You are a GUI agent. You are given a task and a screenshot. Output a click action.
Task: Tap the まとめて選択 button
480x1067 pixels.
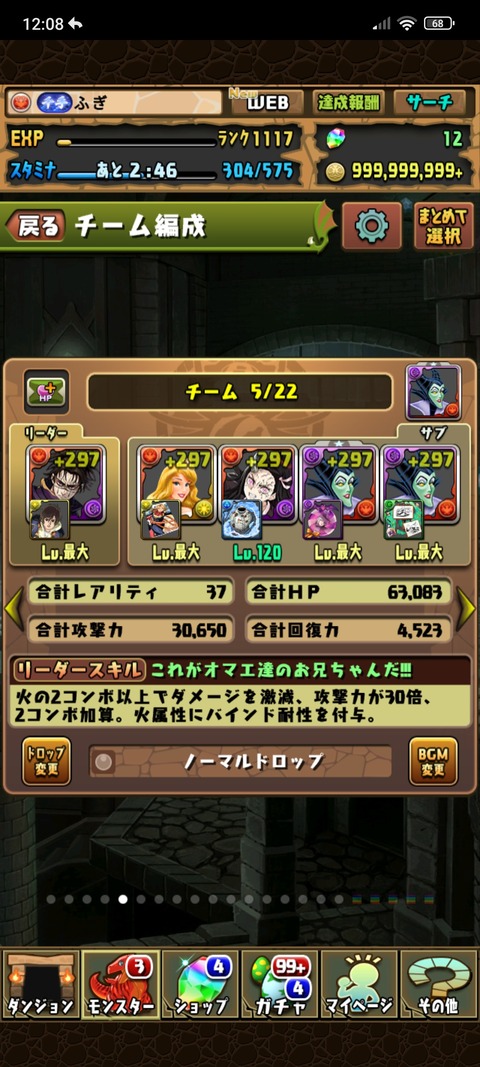pyautogui.click(x=443, y=226)
